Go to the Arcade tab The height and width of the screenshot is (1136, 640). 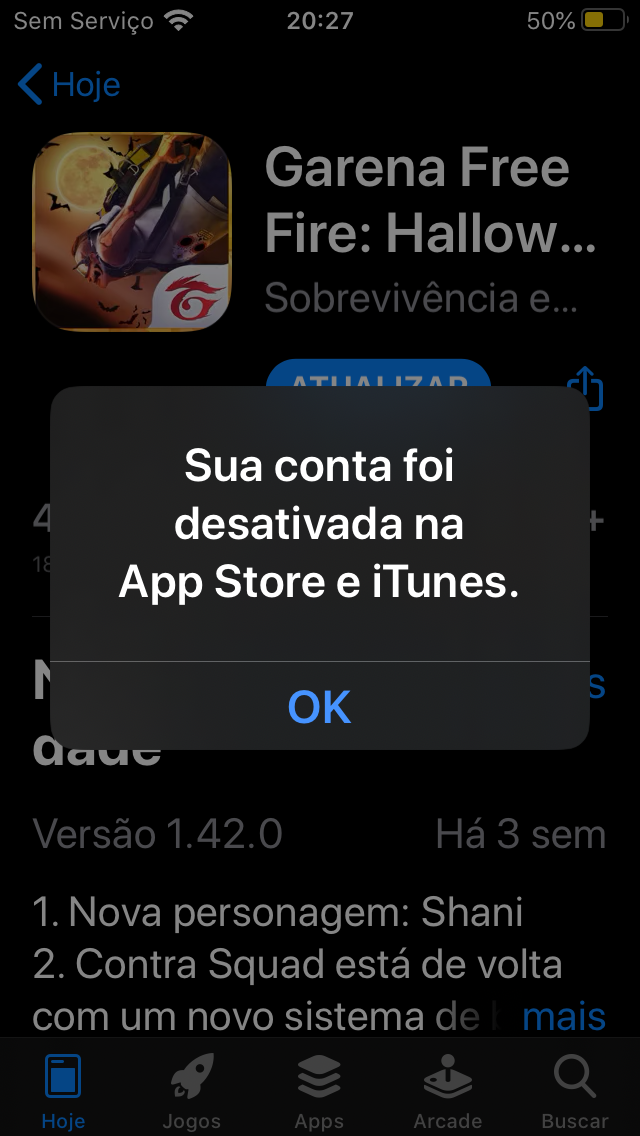click(447, 1092)
